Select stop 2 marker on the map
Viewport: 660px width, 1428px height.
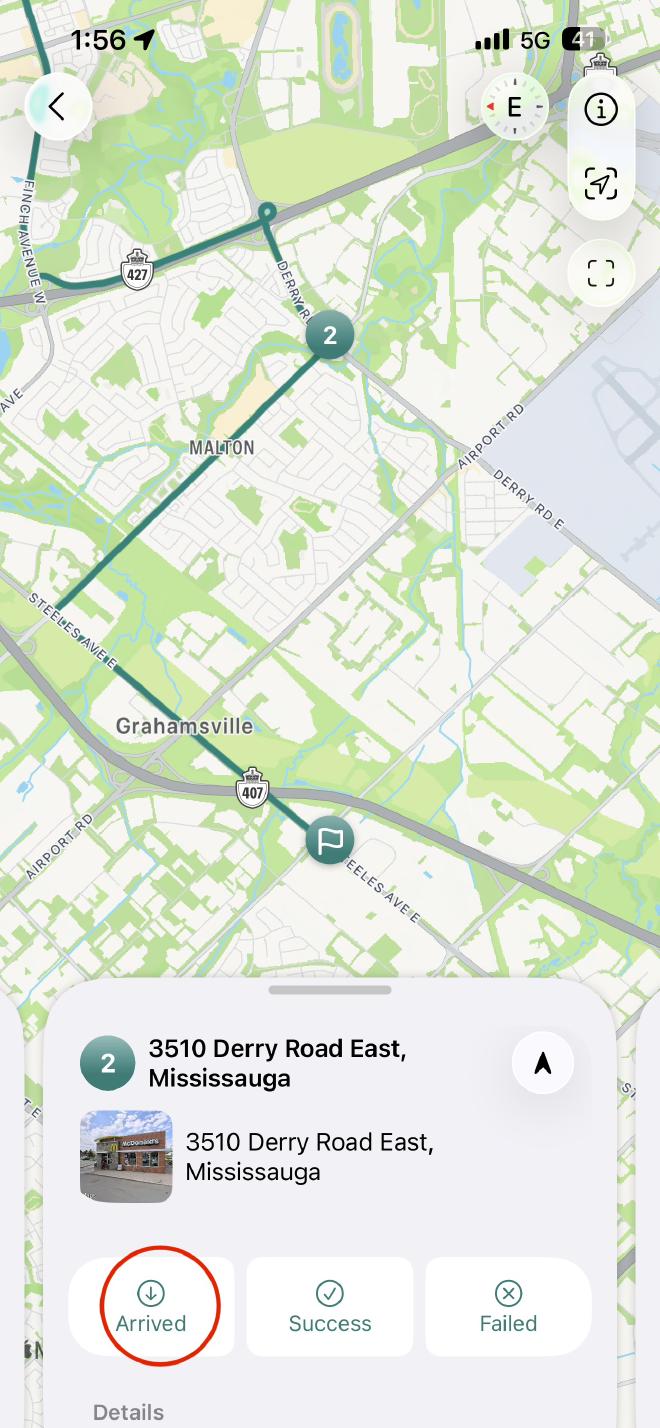tap(329, 336)
